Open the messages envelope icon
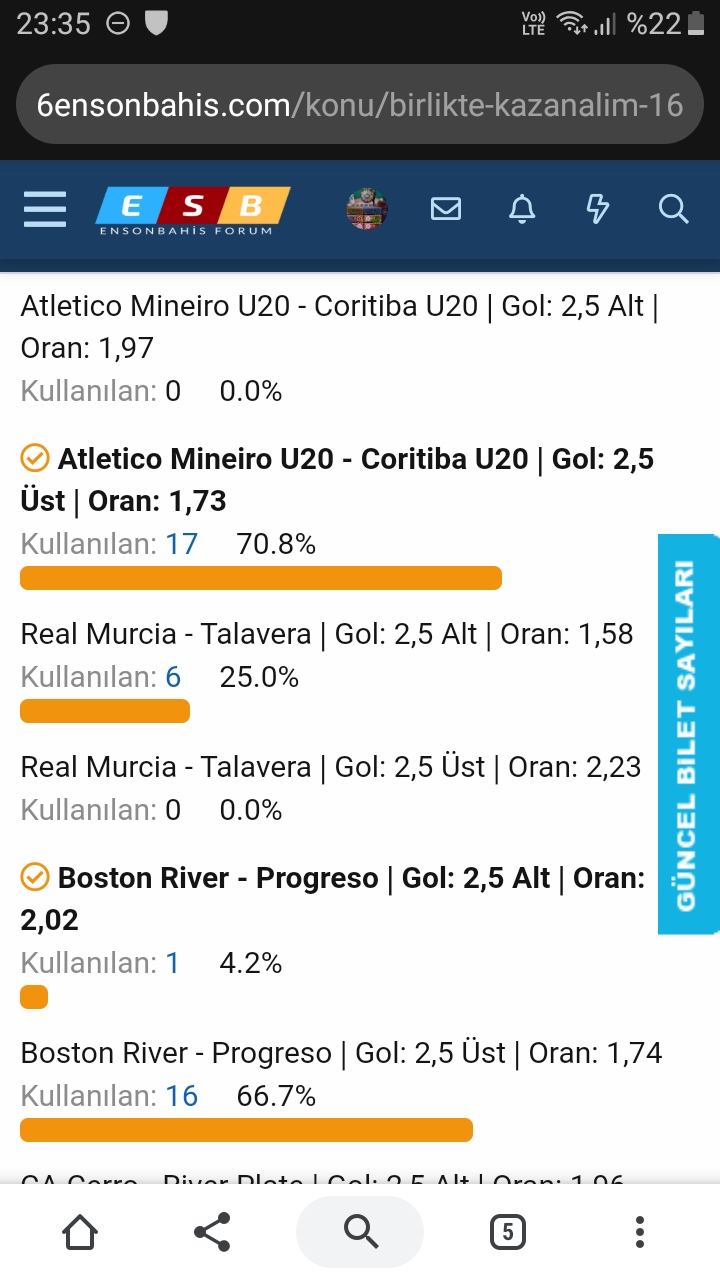 (446, 209)
